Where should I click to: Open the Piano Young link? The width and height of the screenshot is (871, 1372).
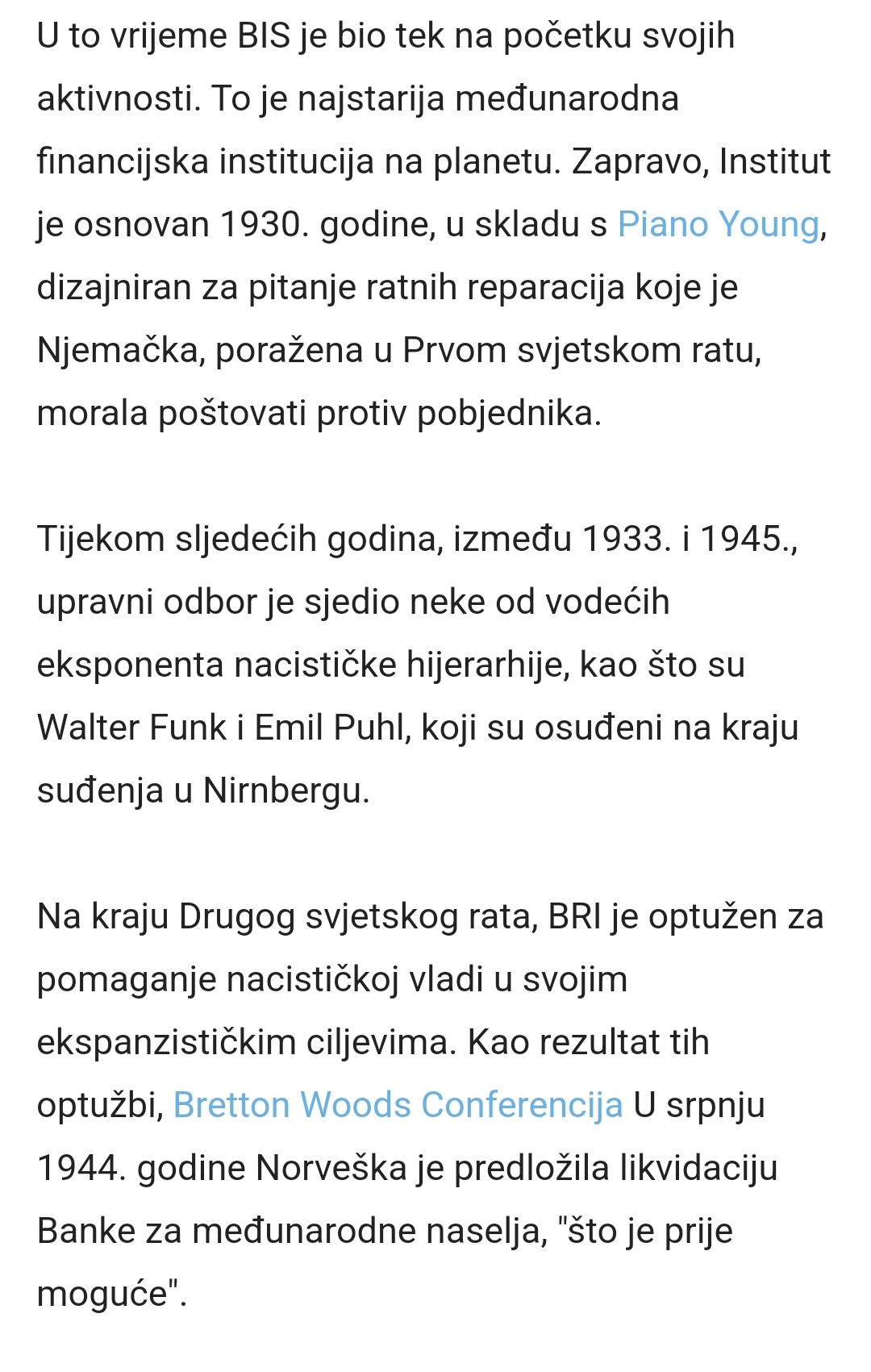coord(718,224)
